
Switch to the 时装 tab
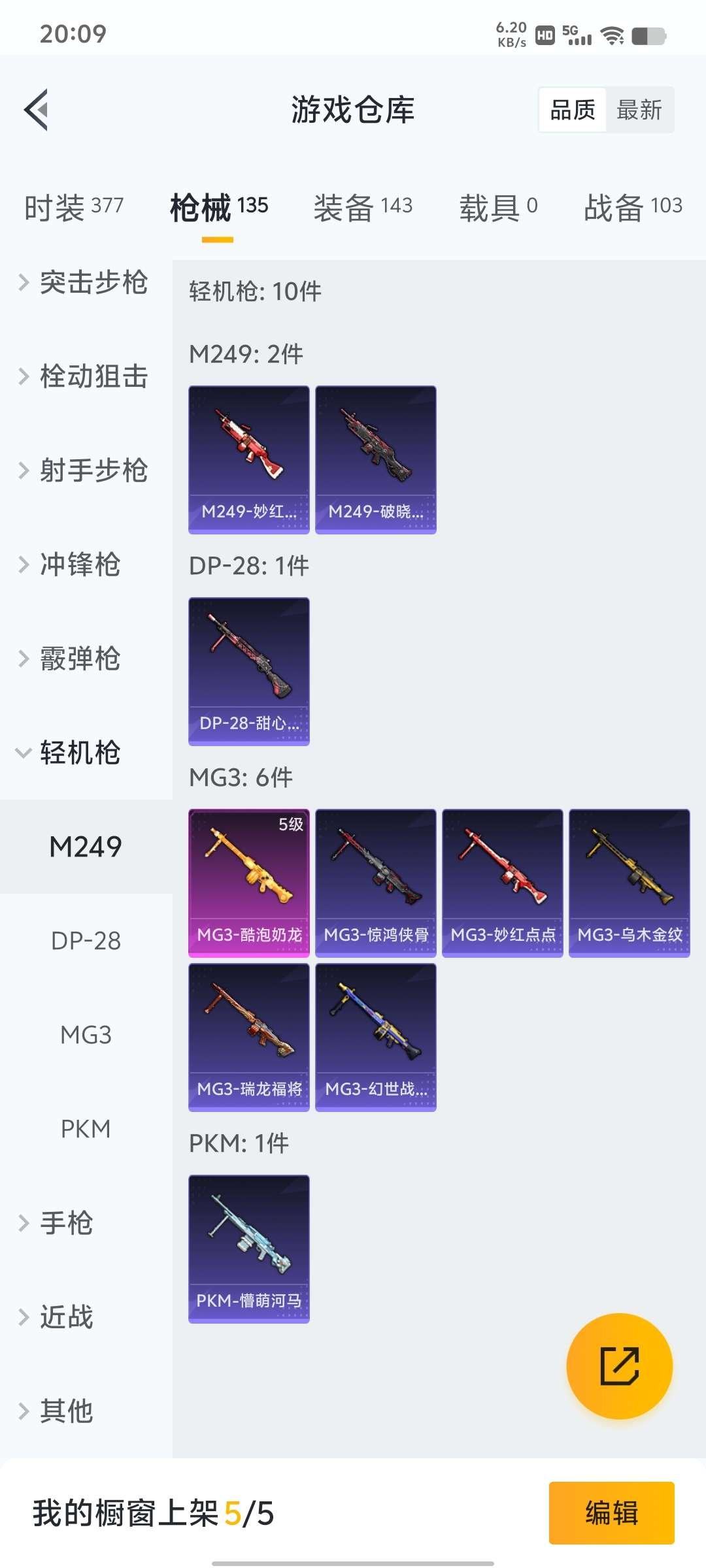click(x=73, y=208)
